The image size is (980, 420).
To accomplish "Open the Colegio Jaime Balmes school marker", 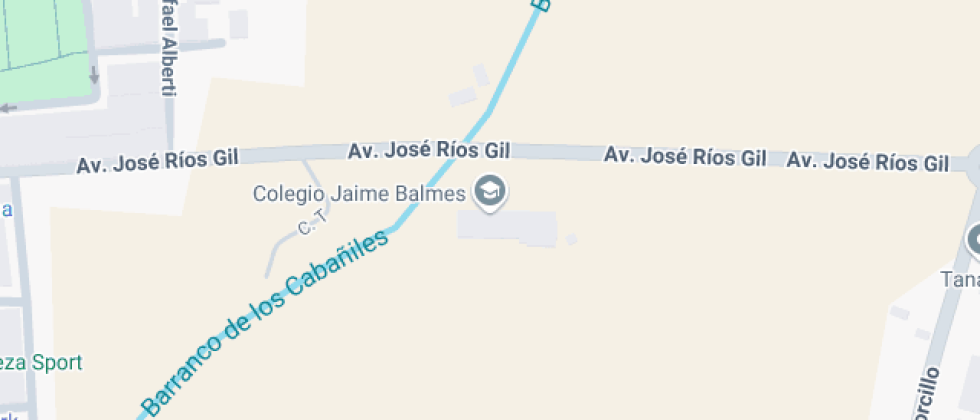I will (x=490, y=192).
